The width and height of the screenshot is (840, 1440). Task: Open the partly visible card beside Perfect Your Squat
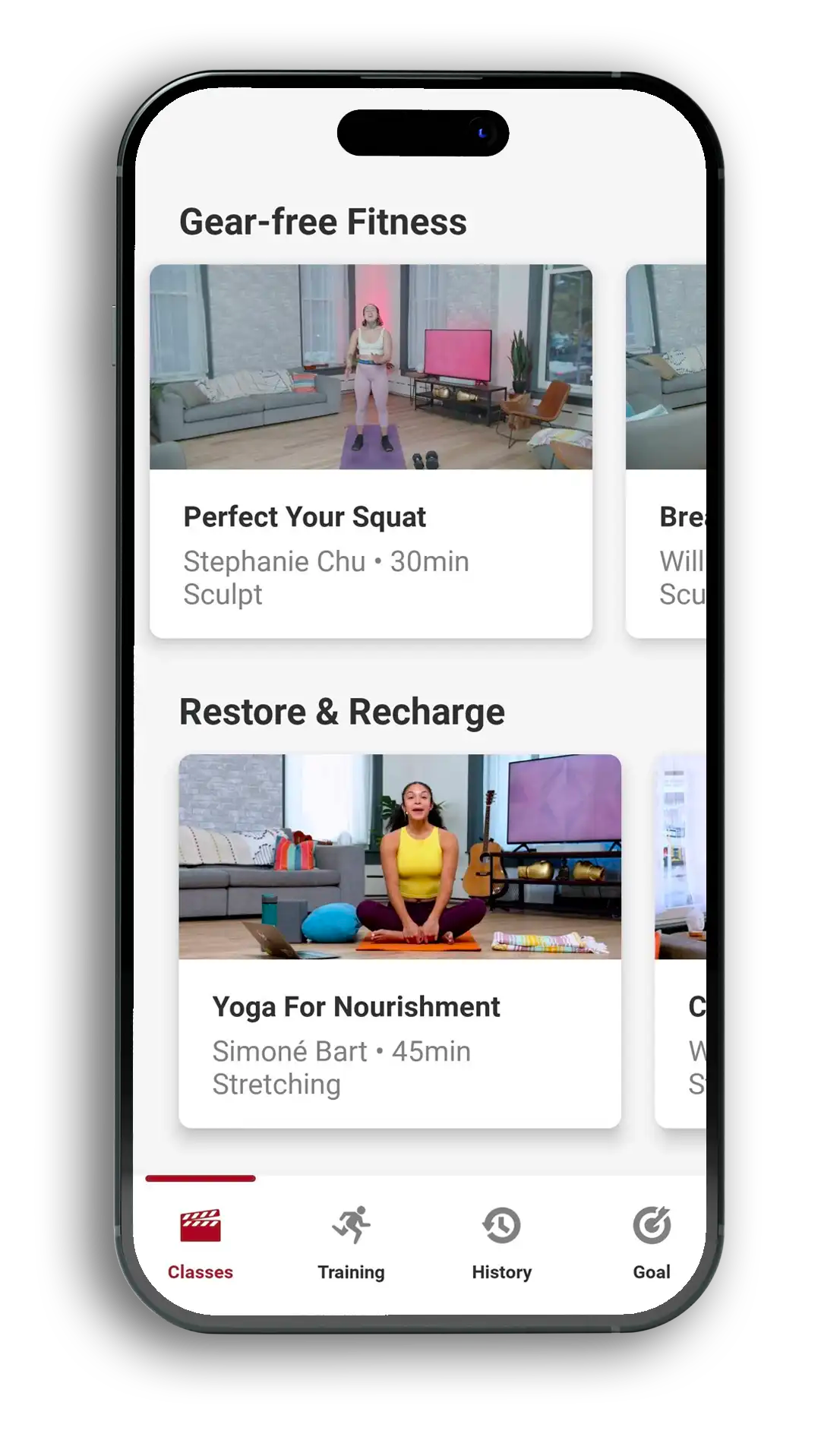coord(666,451)
